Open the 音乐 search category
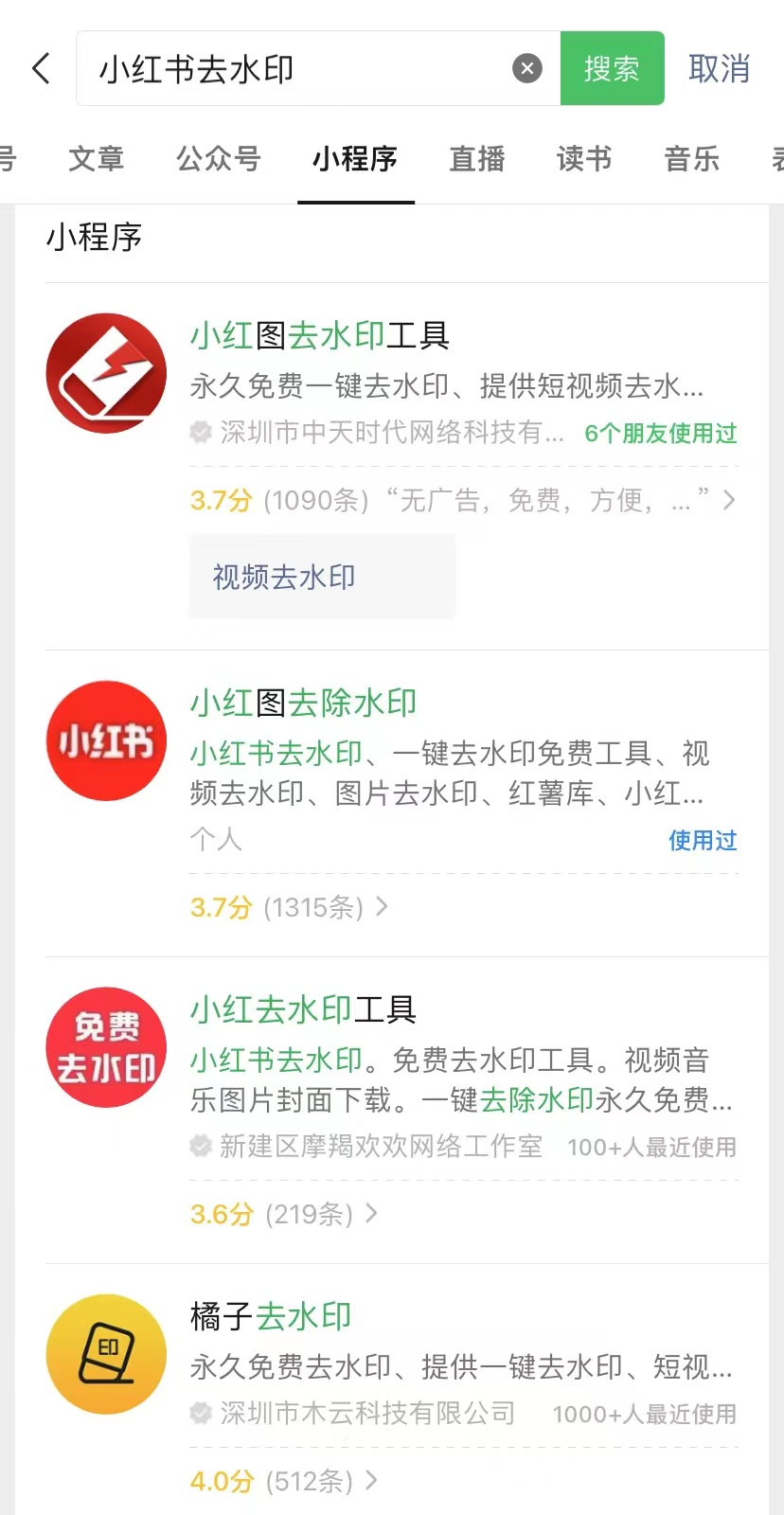 point(691,159)
